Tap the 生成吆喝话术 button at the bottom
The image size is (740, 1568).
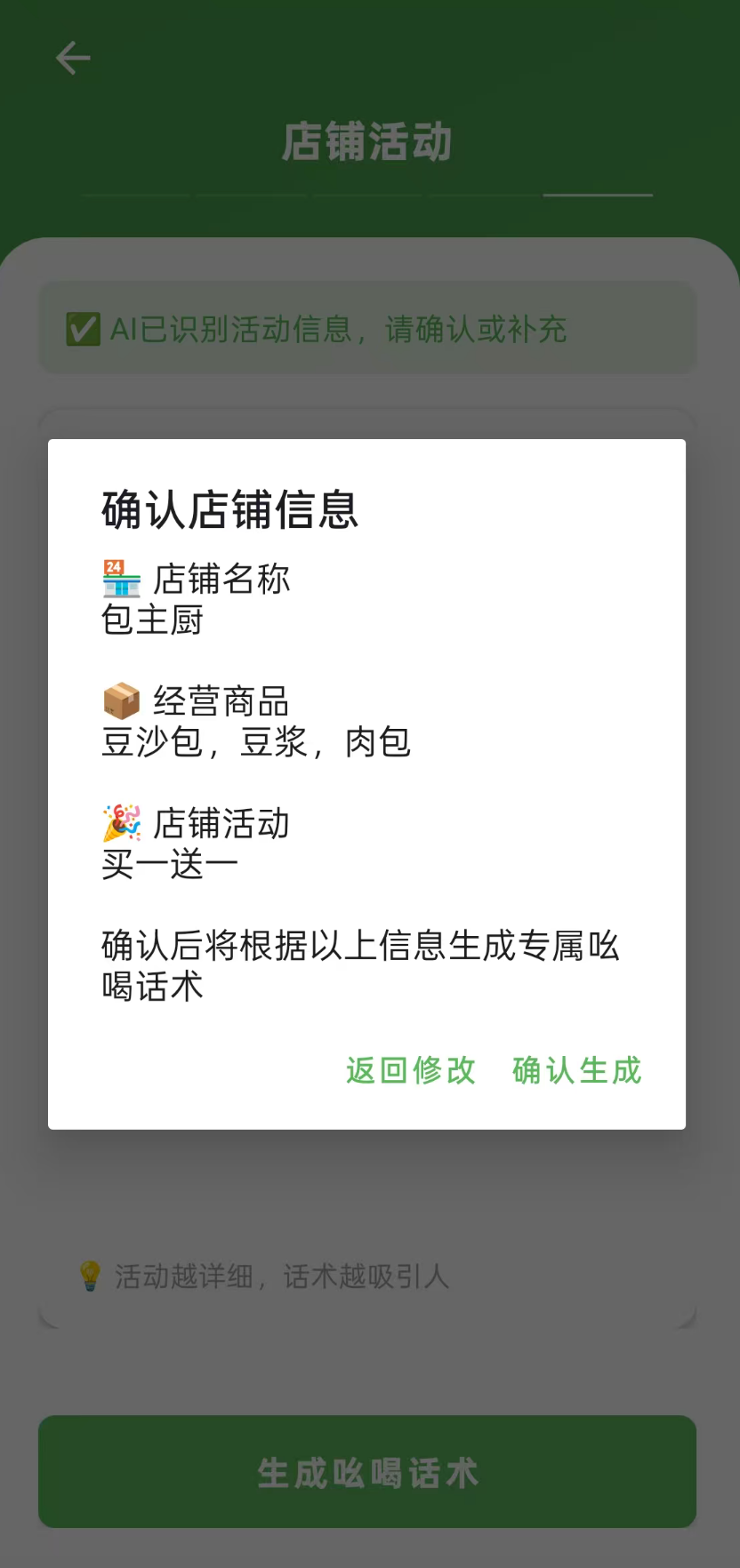point(369,1472)
